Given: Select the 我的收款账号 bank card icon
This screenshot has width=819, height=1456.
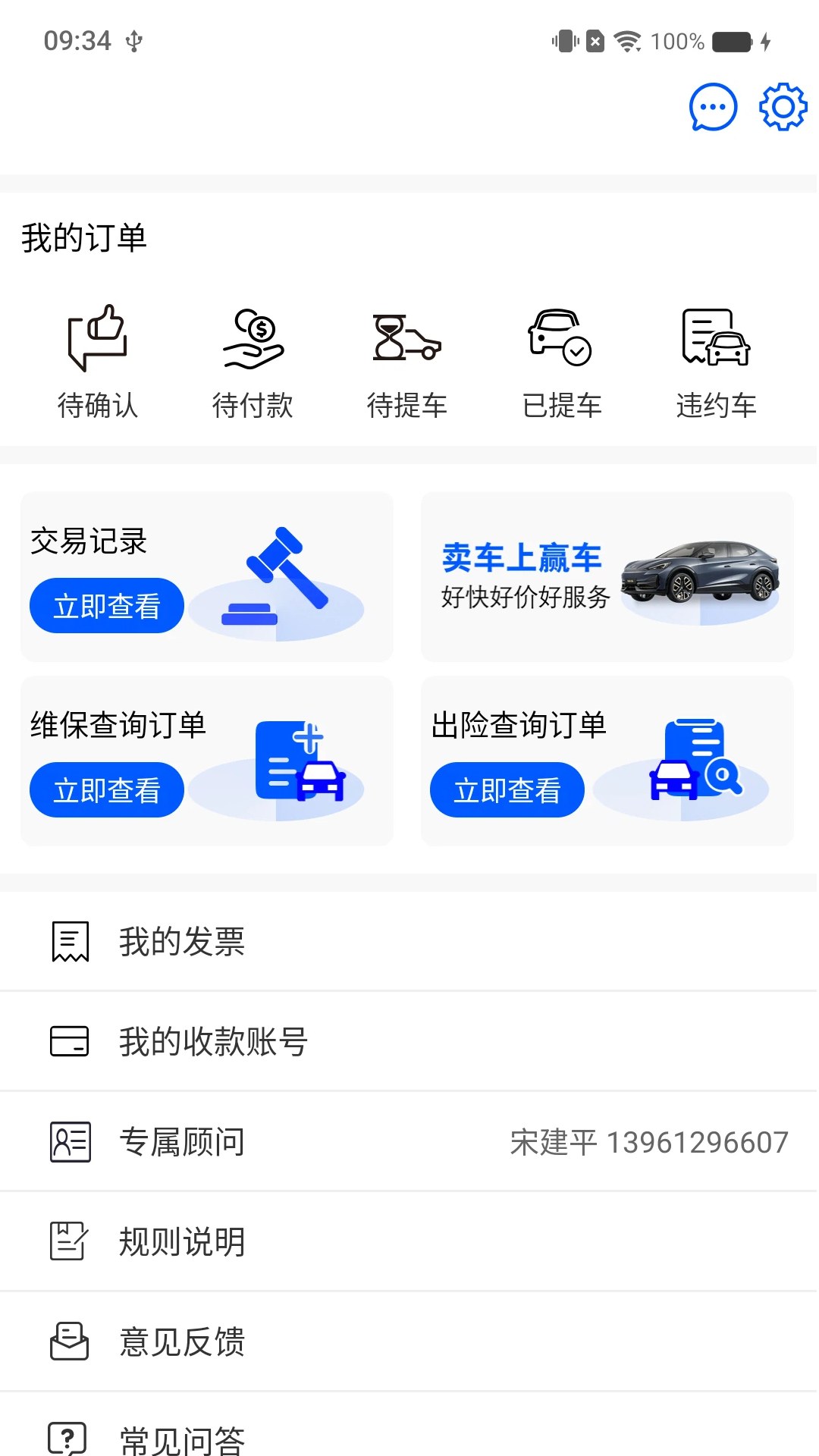Looking at the screenshot, I should point(69,1041).
